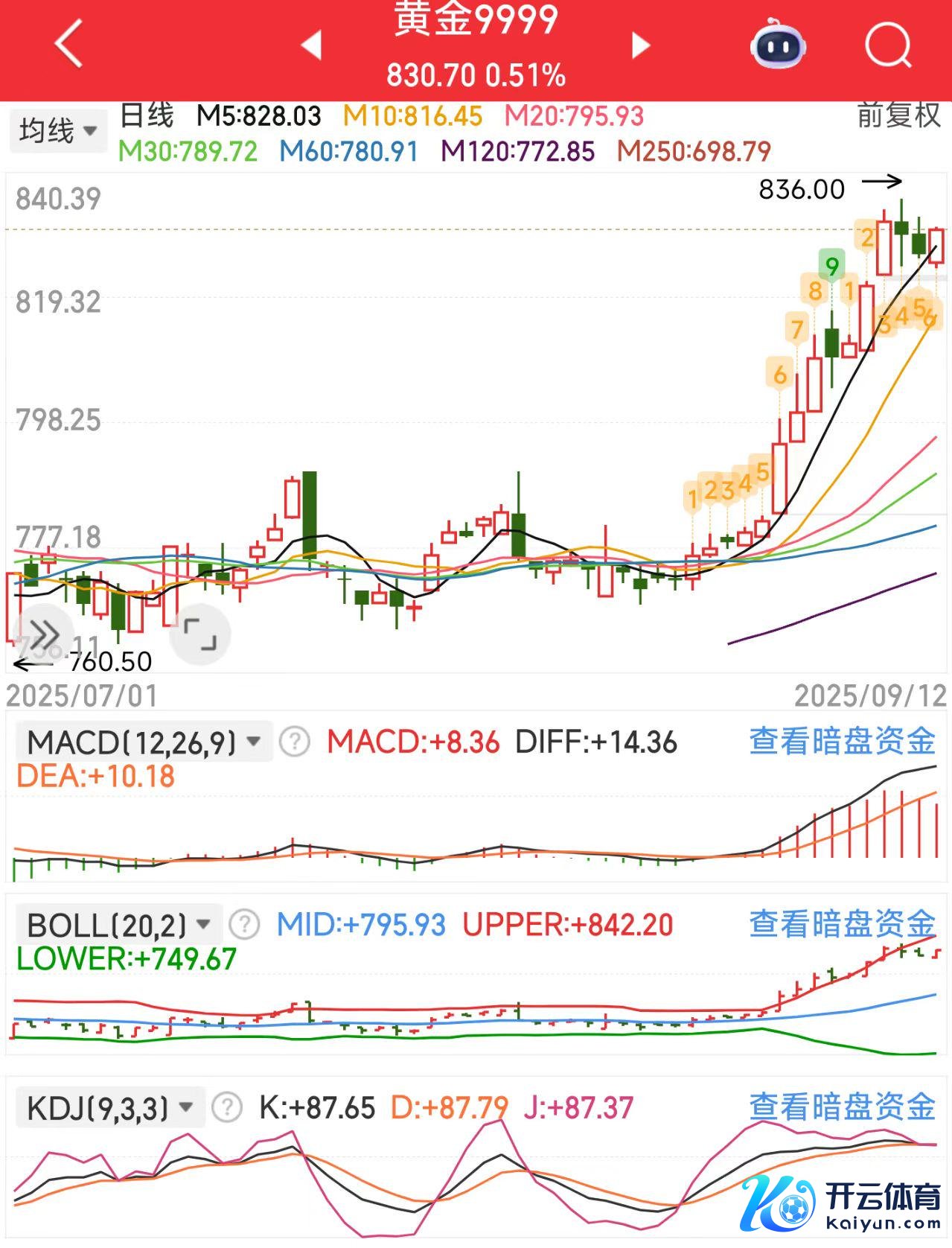The height and width of the screenshot is (1248, 952).
Task: Open the robot assistant
Action: [777, 45]
